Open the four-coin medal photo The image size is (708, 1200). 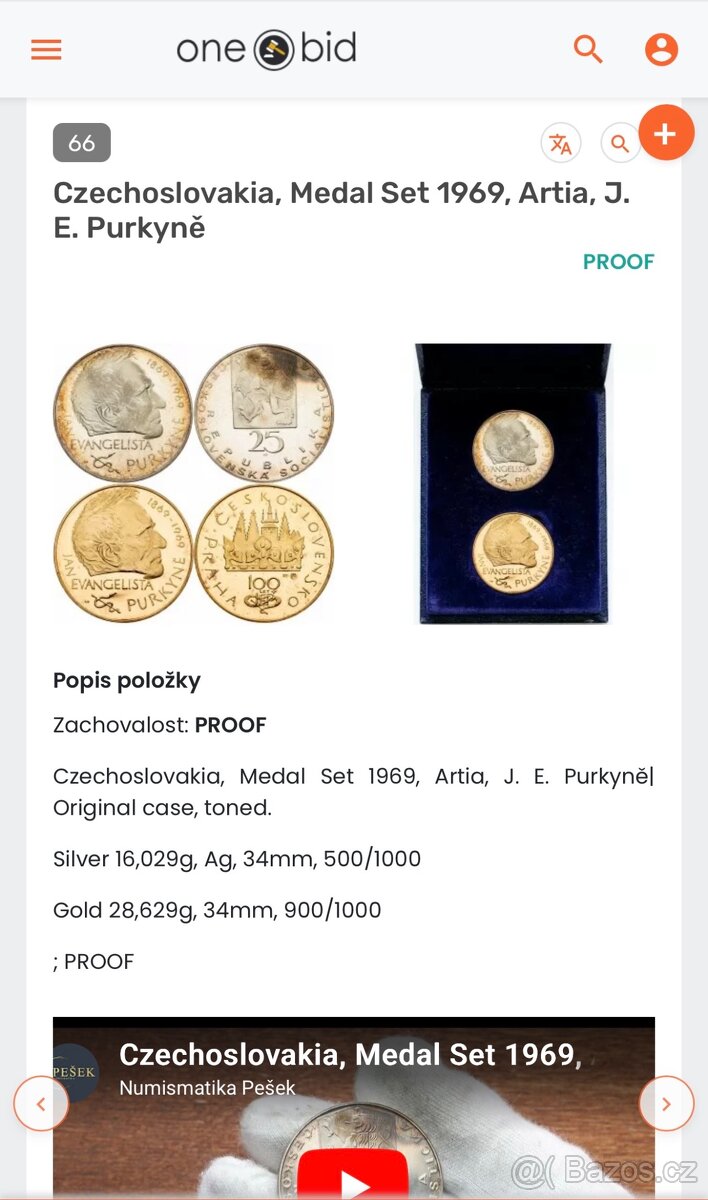pyautogui.click(x=193, y=483)
